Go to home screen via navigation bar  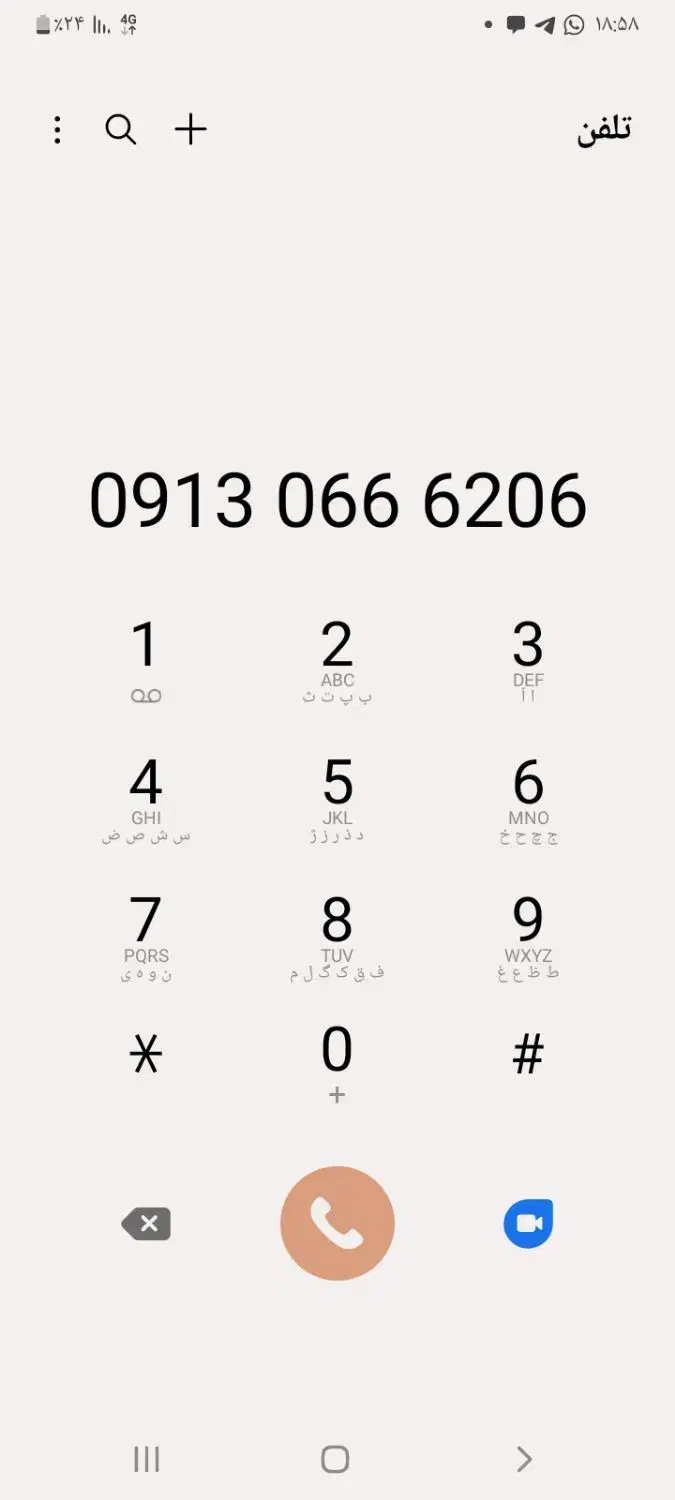(x=335, y=1459)
